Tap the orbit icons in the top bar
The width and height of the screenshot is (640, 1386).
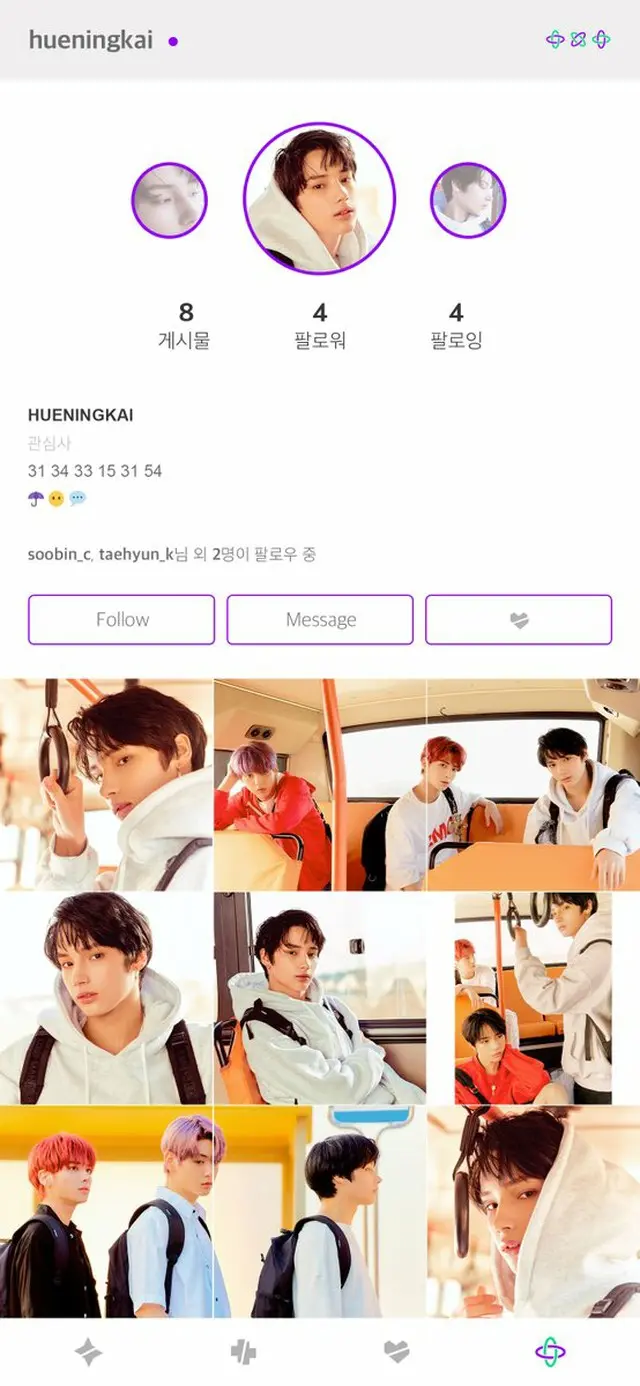coord(578,40)
